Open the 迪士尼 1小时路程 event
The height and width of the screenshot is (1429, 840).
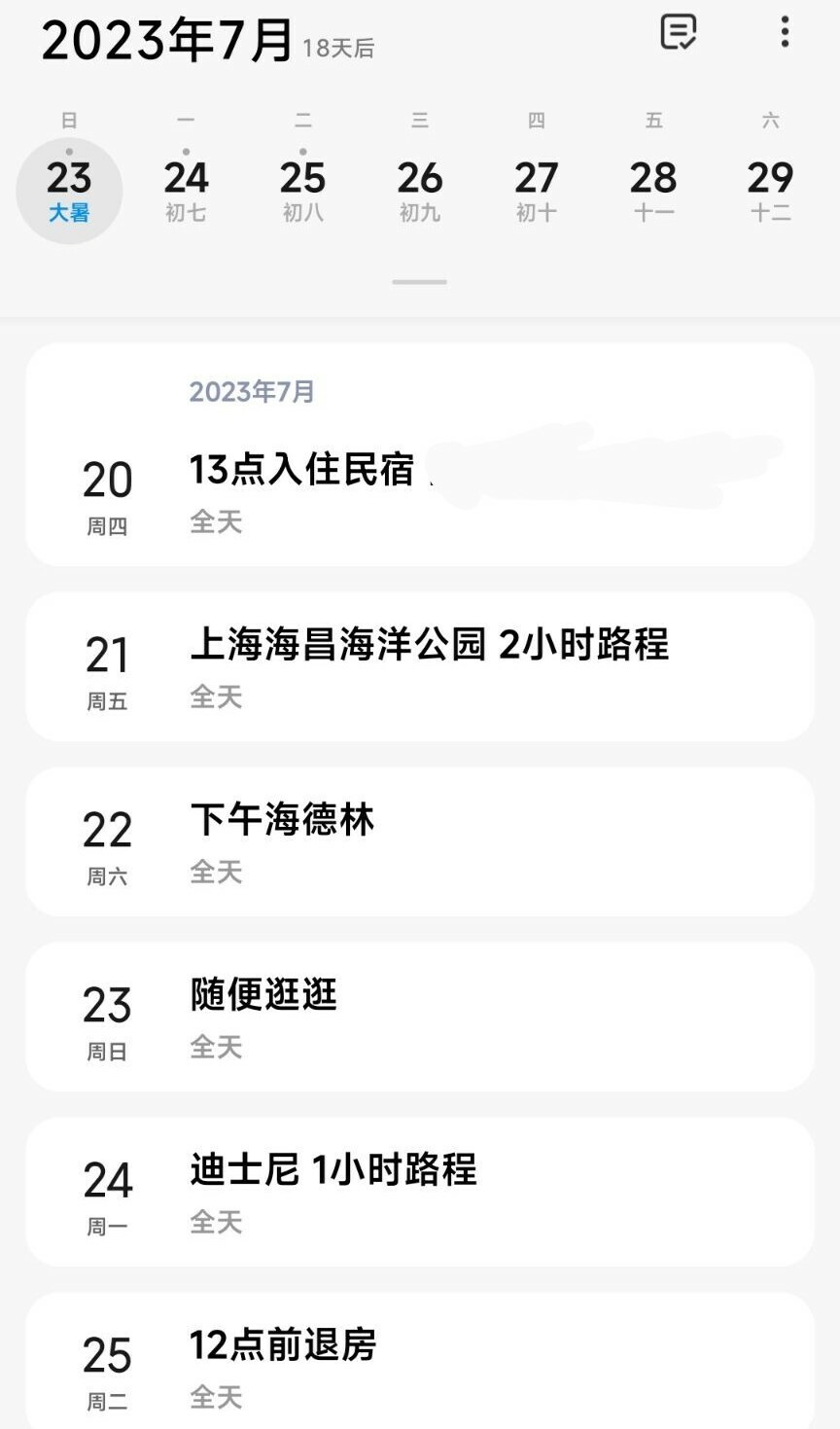(x=420, y=1192)
